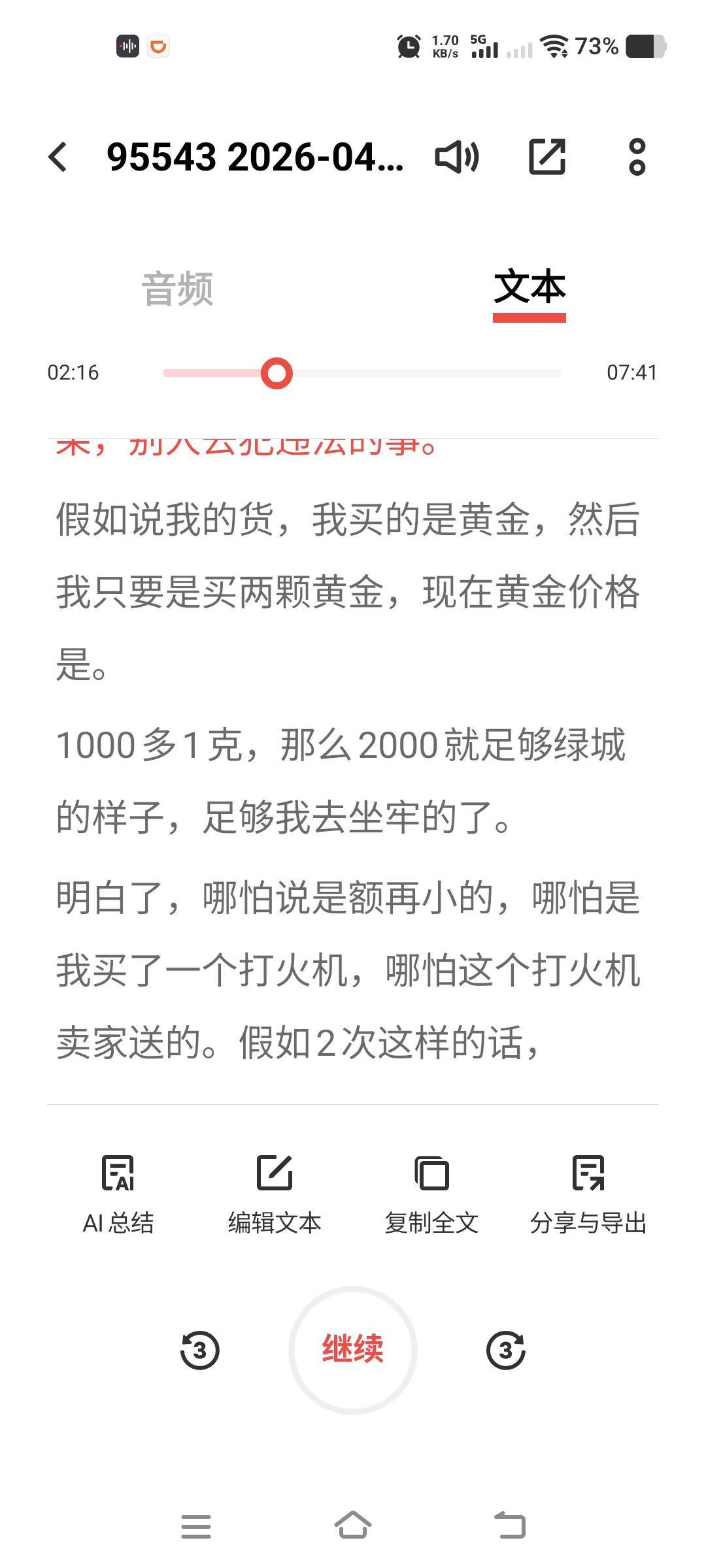Go to the system home screen
This screenshot has width=706, height=1568.
(353, 1526)
